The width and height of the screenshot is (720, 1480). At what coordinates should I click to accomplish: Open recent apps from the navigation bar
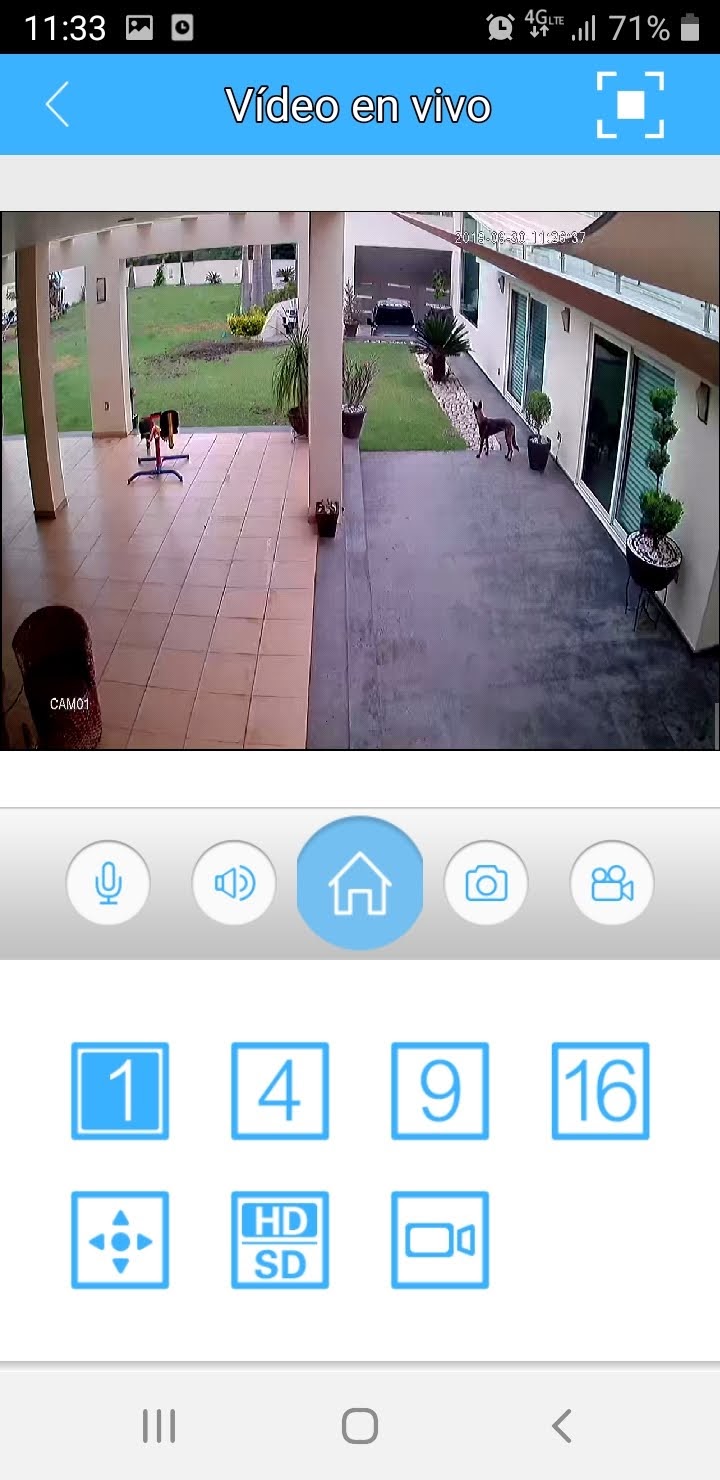[159, 1426]
